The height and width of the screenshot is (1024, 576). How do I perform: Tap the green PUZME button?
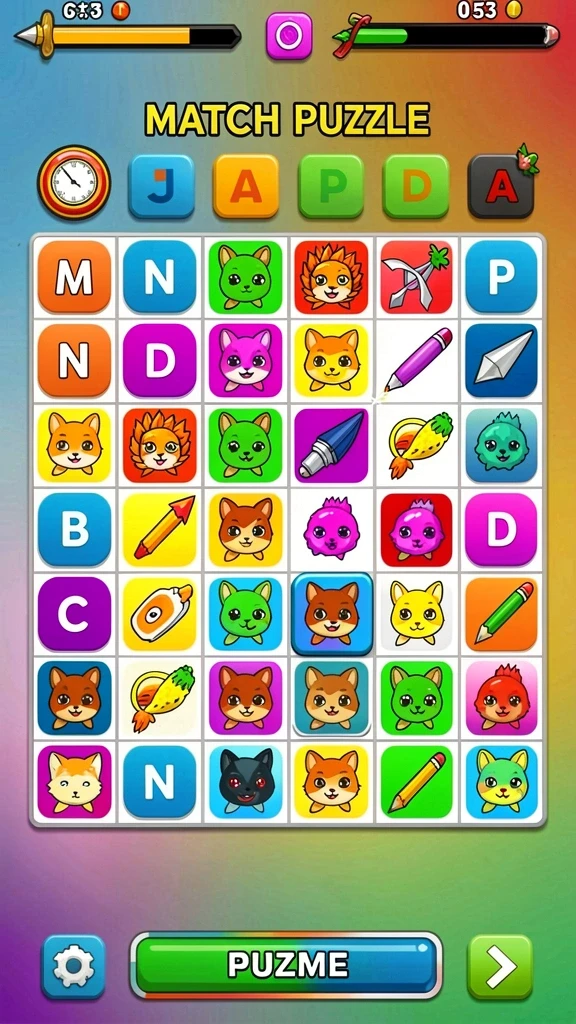pos(287,965)
